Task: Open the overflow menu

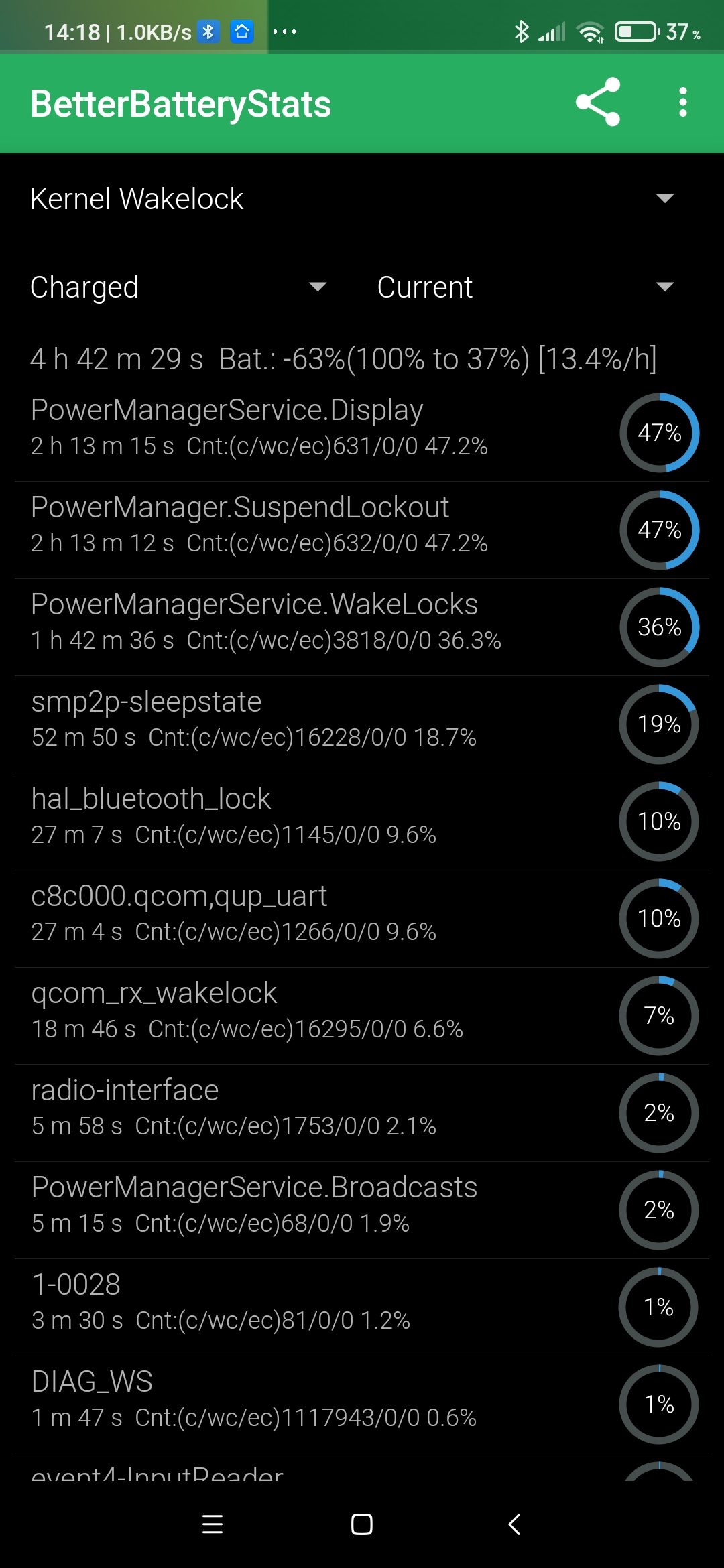Action: pos(682,103)
